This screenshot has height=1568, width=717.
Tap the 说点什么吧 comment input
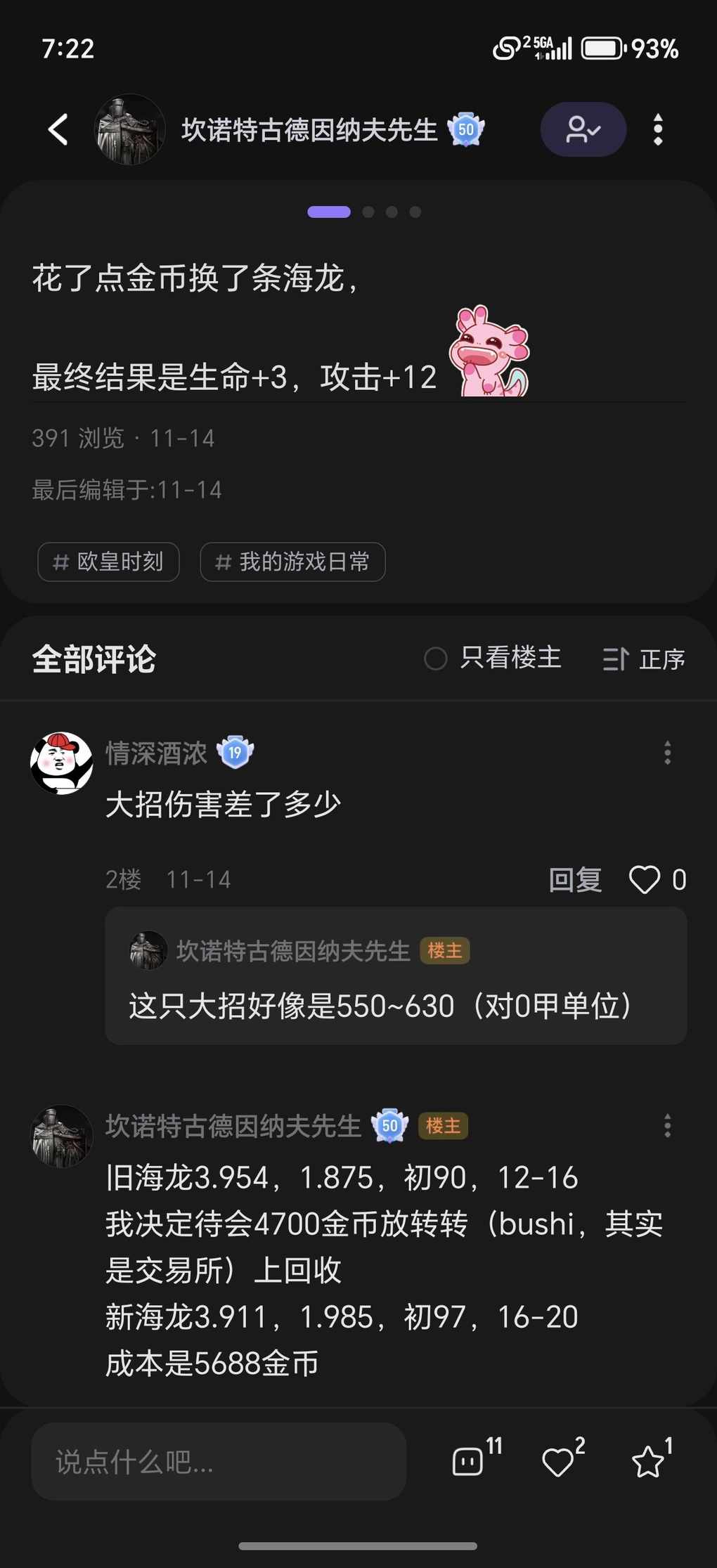tap(219, 1462)
